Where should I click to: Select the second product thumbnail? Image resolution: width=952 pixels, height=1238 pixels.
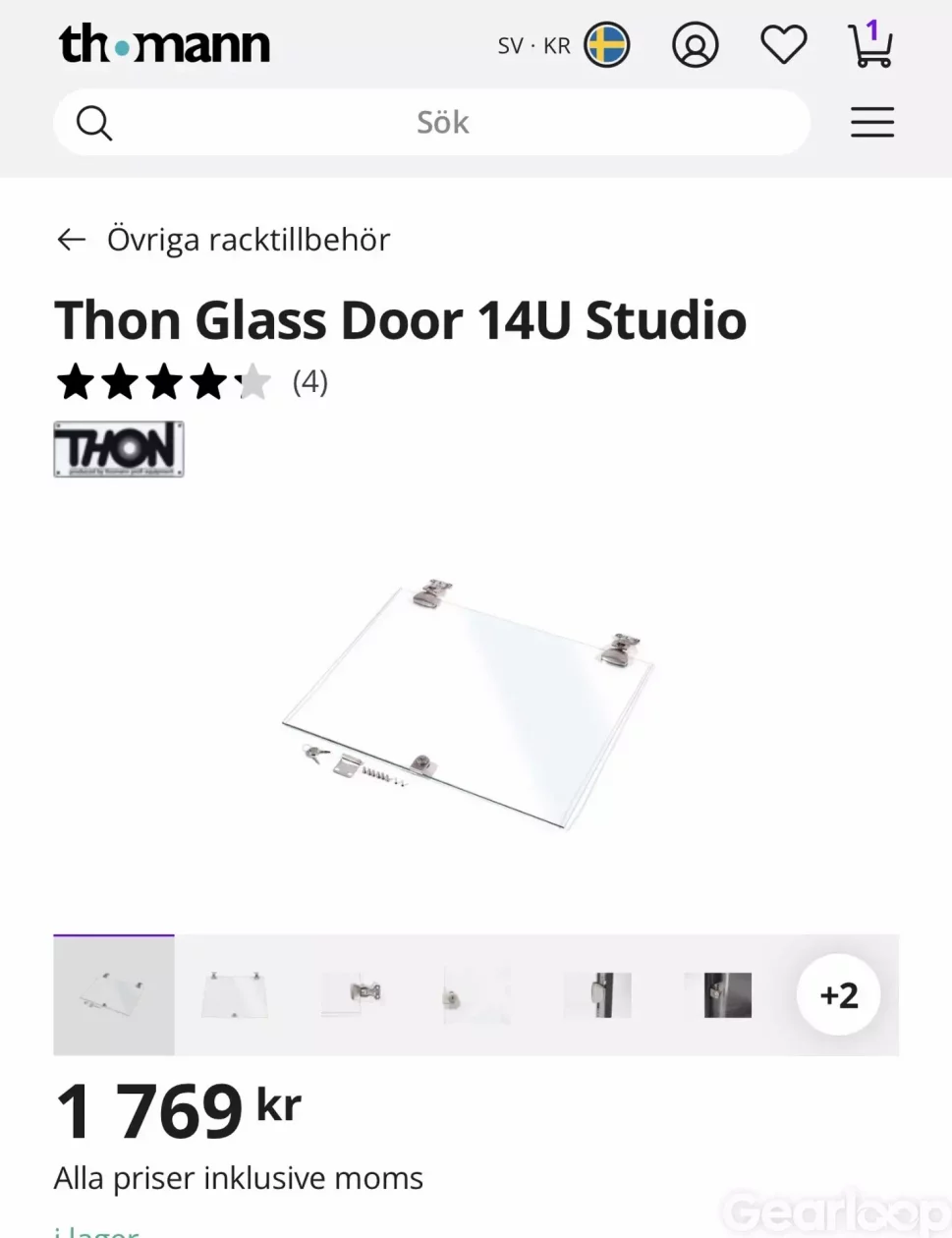pos(234,995)
